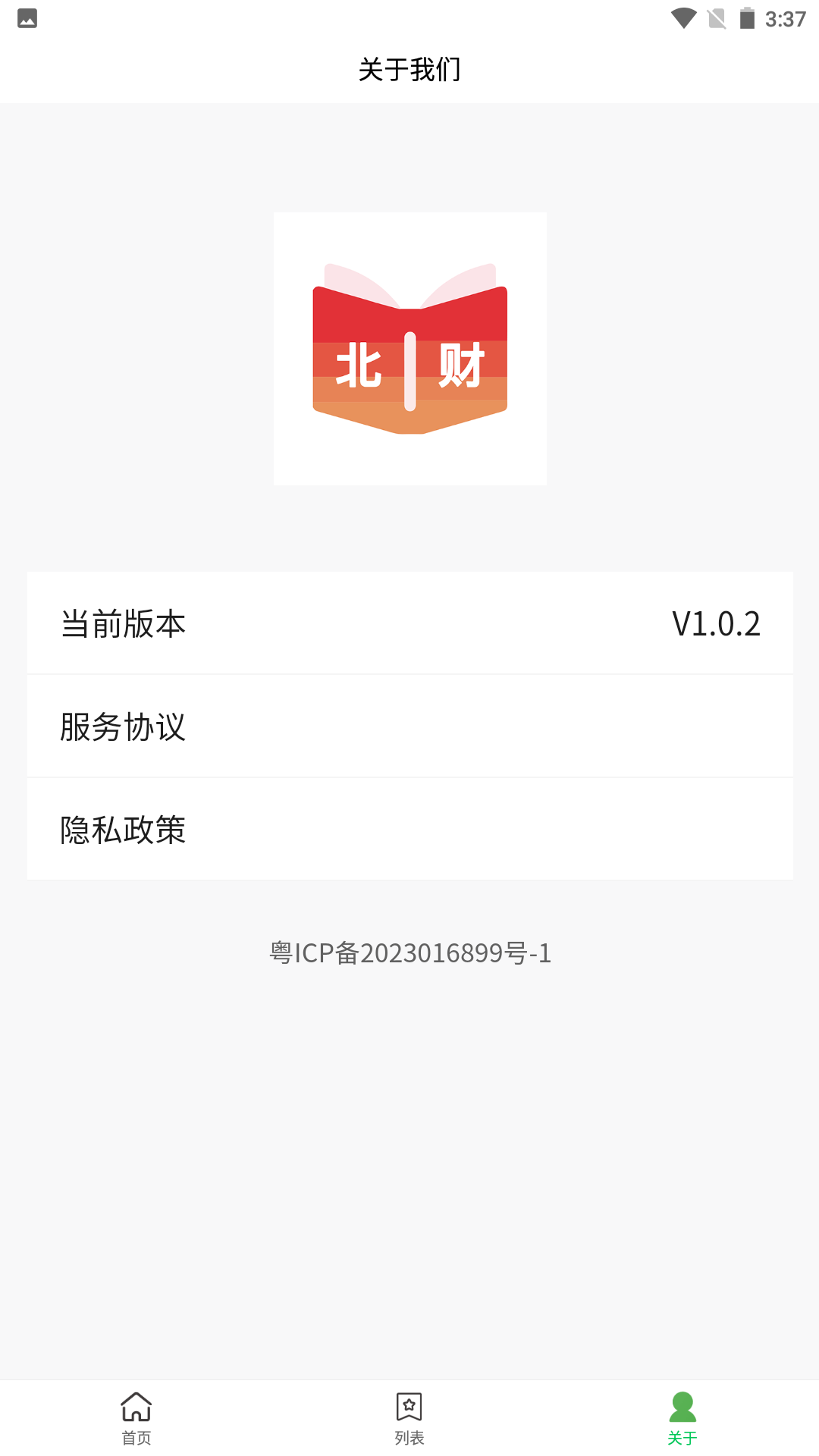Image resolution: width=819 pixels, height=1456 pixels.
Task: Tap the battery icon in the status bar
Action: tap(747, 18)
